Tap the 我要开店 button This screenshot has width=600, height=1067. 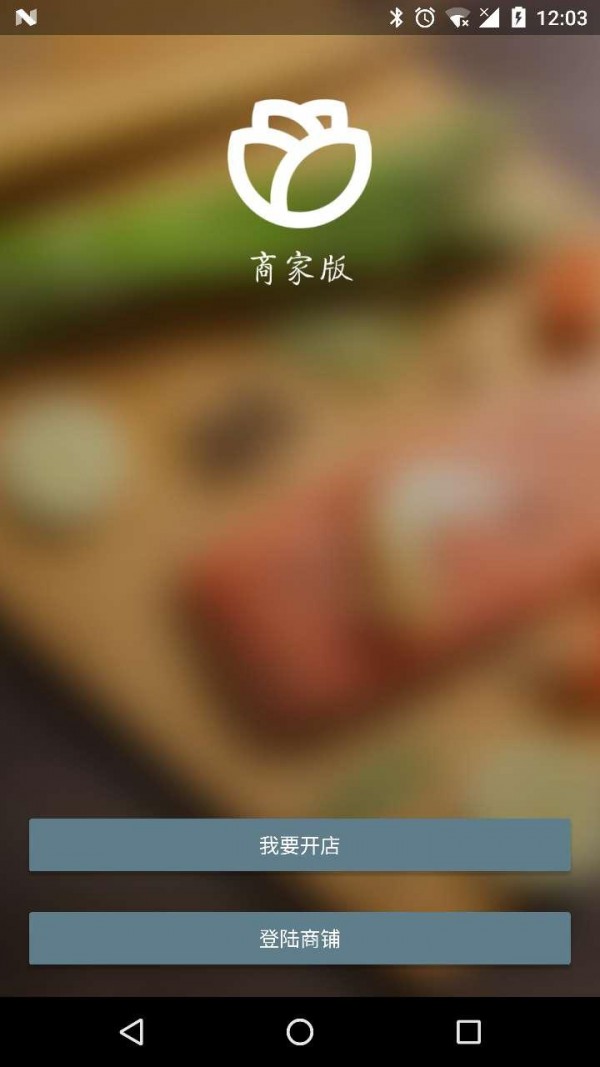(x=300, y=845)
